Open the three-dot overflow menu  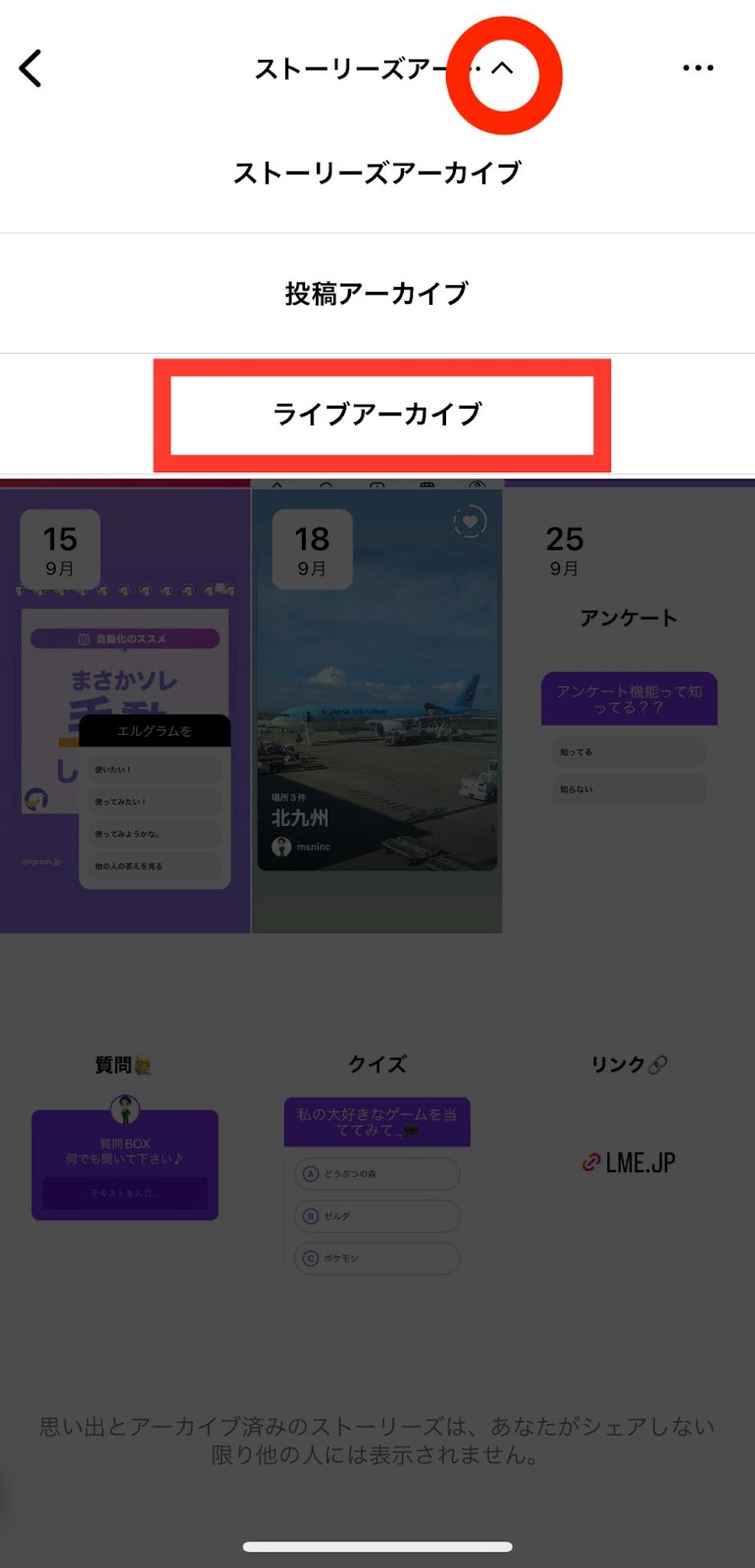point(697,69)
